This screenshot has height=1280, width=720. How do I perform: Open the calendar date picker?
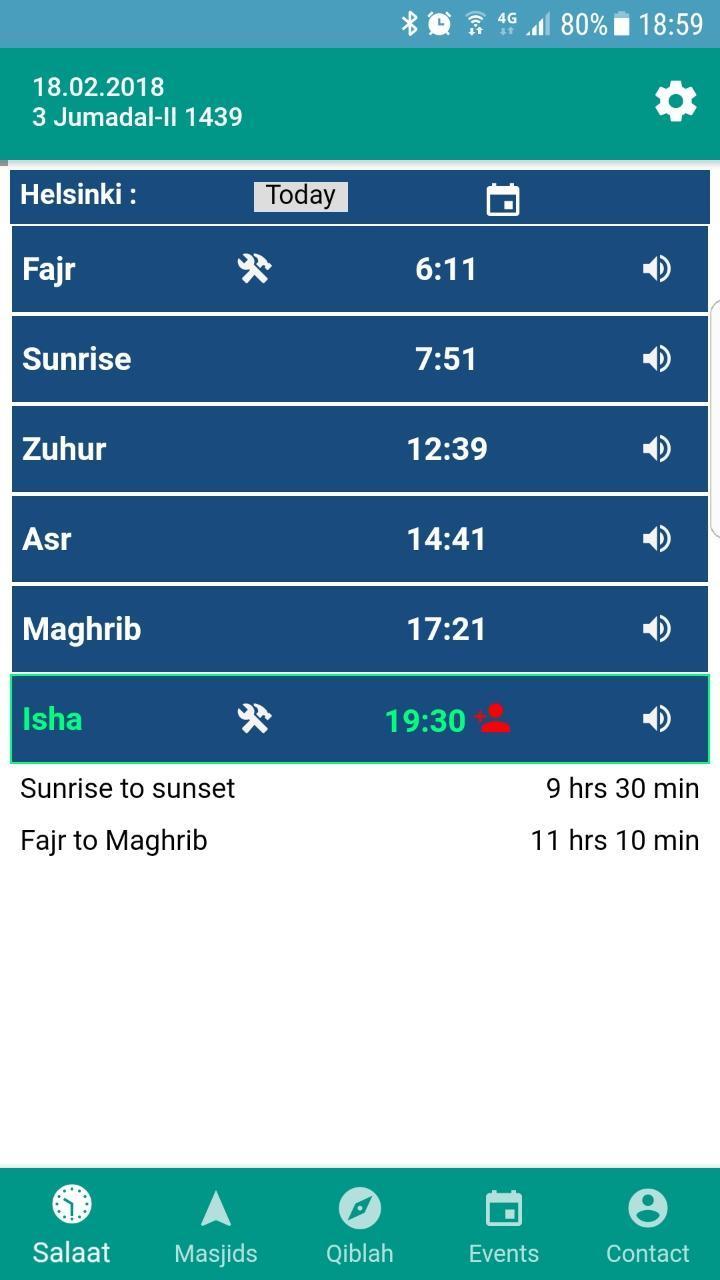point(503,199)
